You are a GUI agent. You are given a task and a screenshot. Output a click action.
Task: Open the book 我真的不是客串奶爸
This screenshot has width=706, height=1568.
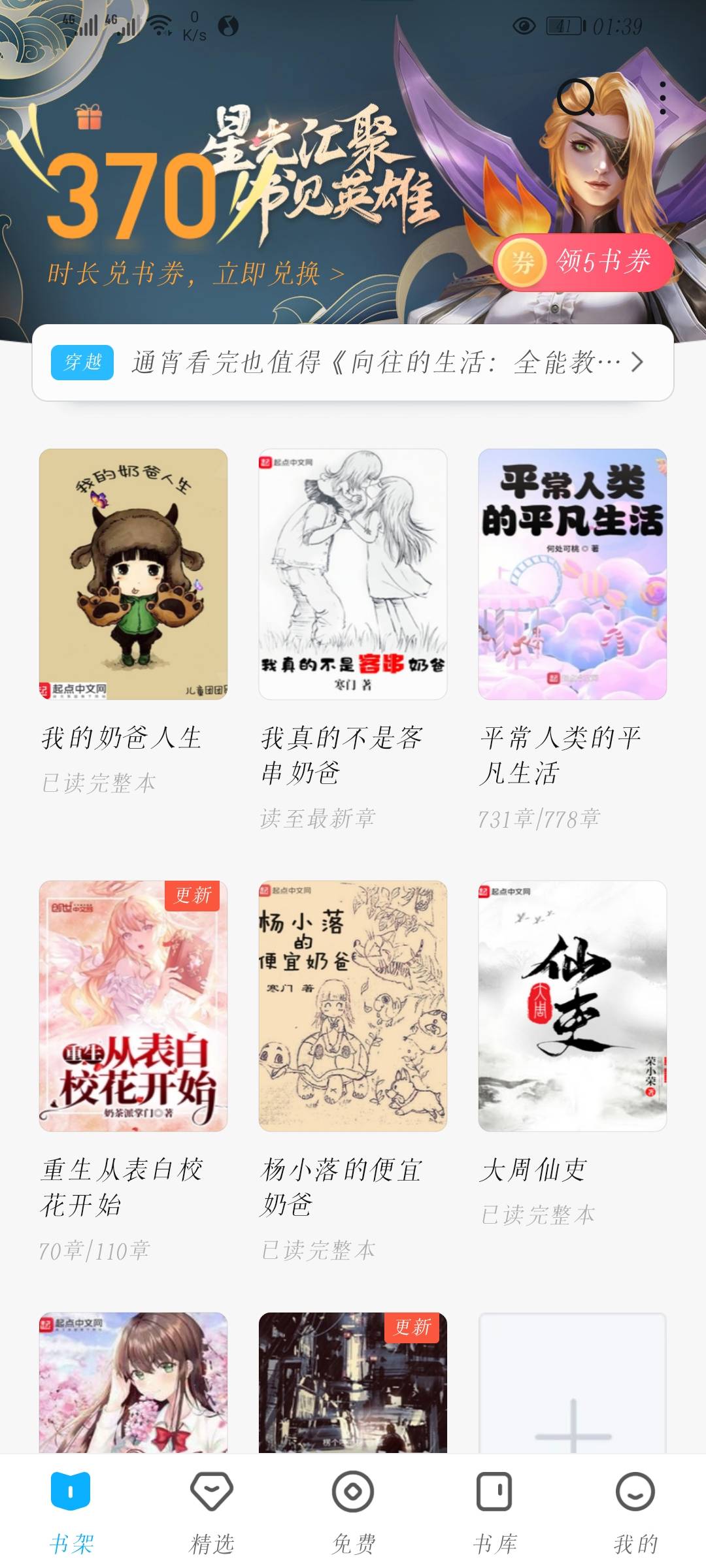(x=353, y=574)
